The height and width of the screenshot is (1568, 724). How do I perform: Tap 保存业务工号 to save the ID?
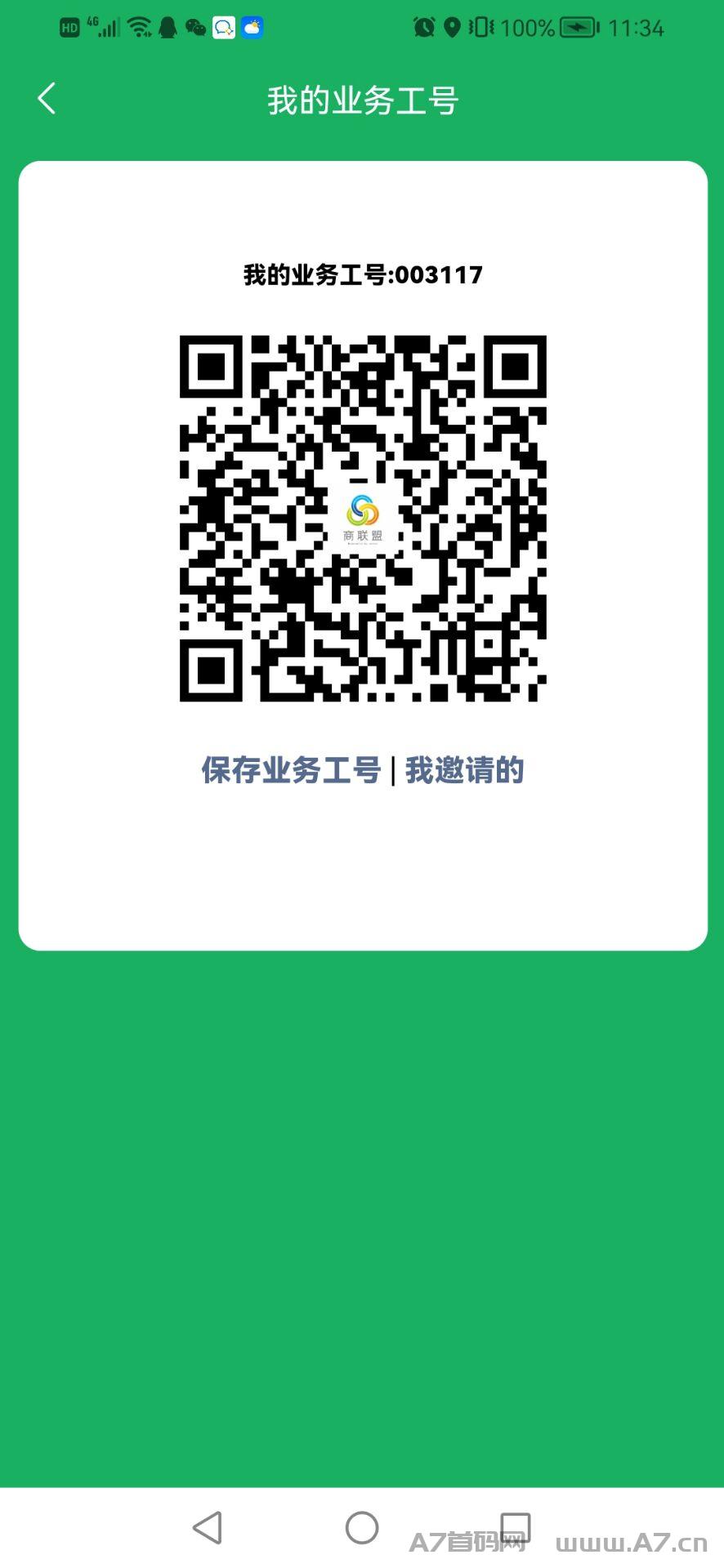(291, 770)
